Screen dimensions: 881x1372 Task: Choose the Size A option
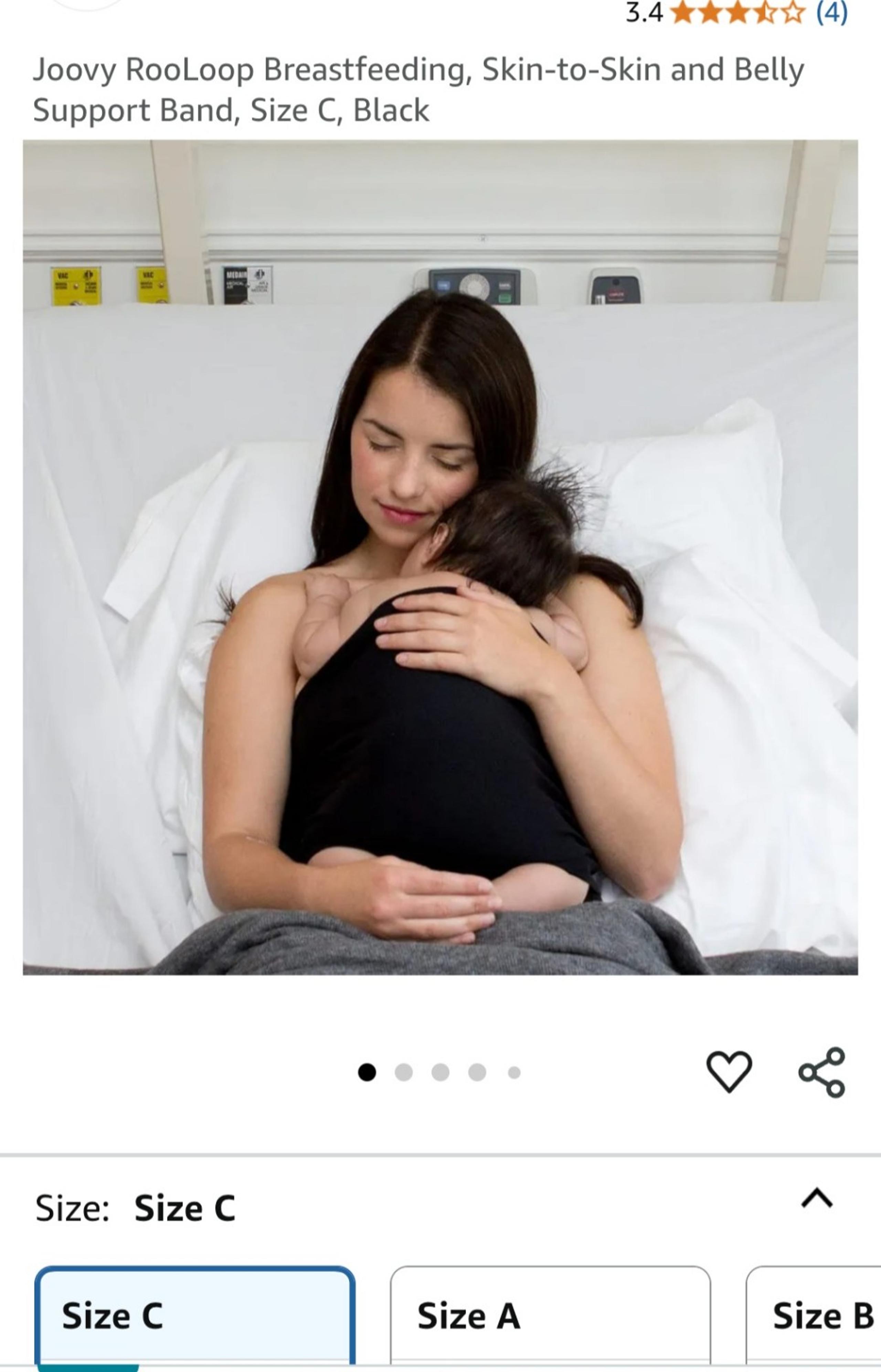click(550, 1315)
